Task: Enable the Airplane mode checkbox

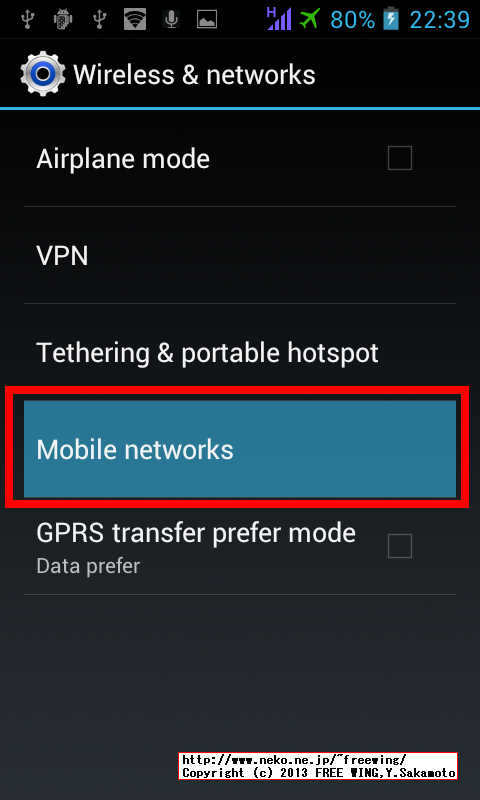Action: pos(399,158)
